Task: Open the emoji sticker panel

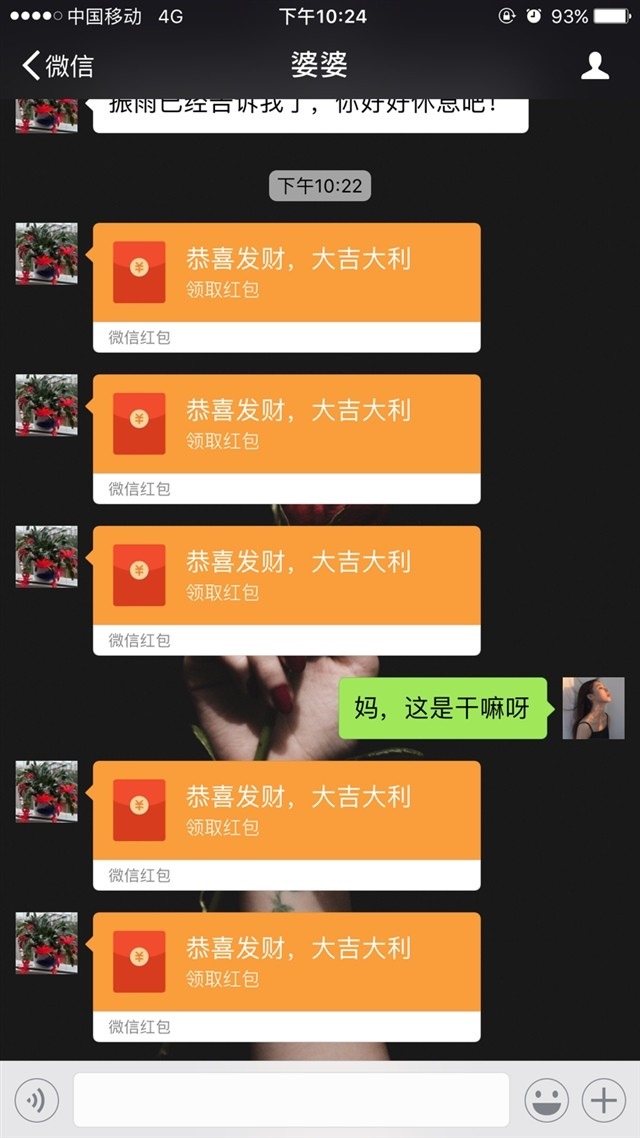Action: coord(547,1101)
